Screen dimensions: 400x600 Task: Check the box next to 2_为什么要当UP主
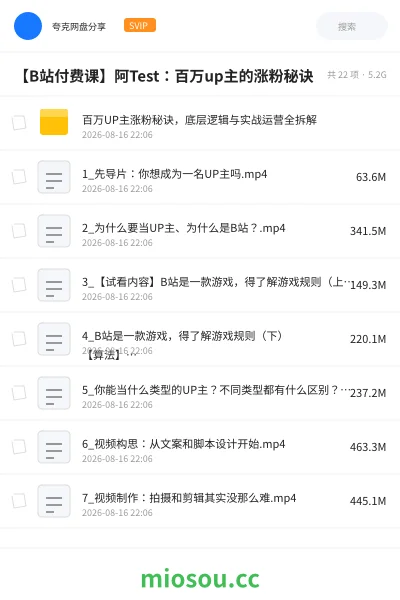pos(19,231)
